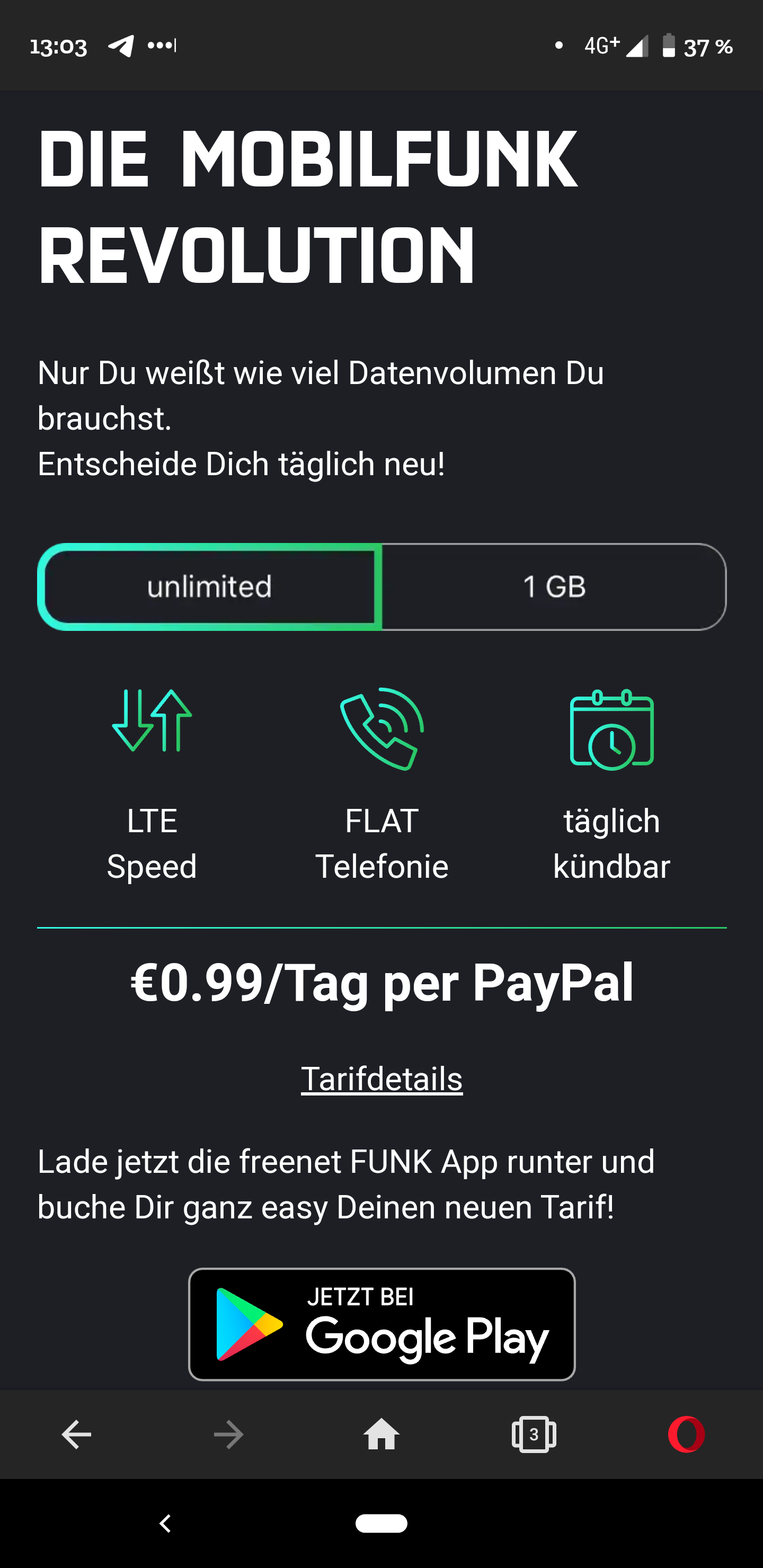Screen dimensions: 763x1568
Task: Tap the system back button
Action: [x=165, y=1524]
